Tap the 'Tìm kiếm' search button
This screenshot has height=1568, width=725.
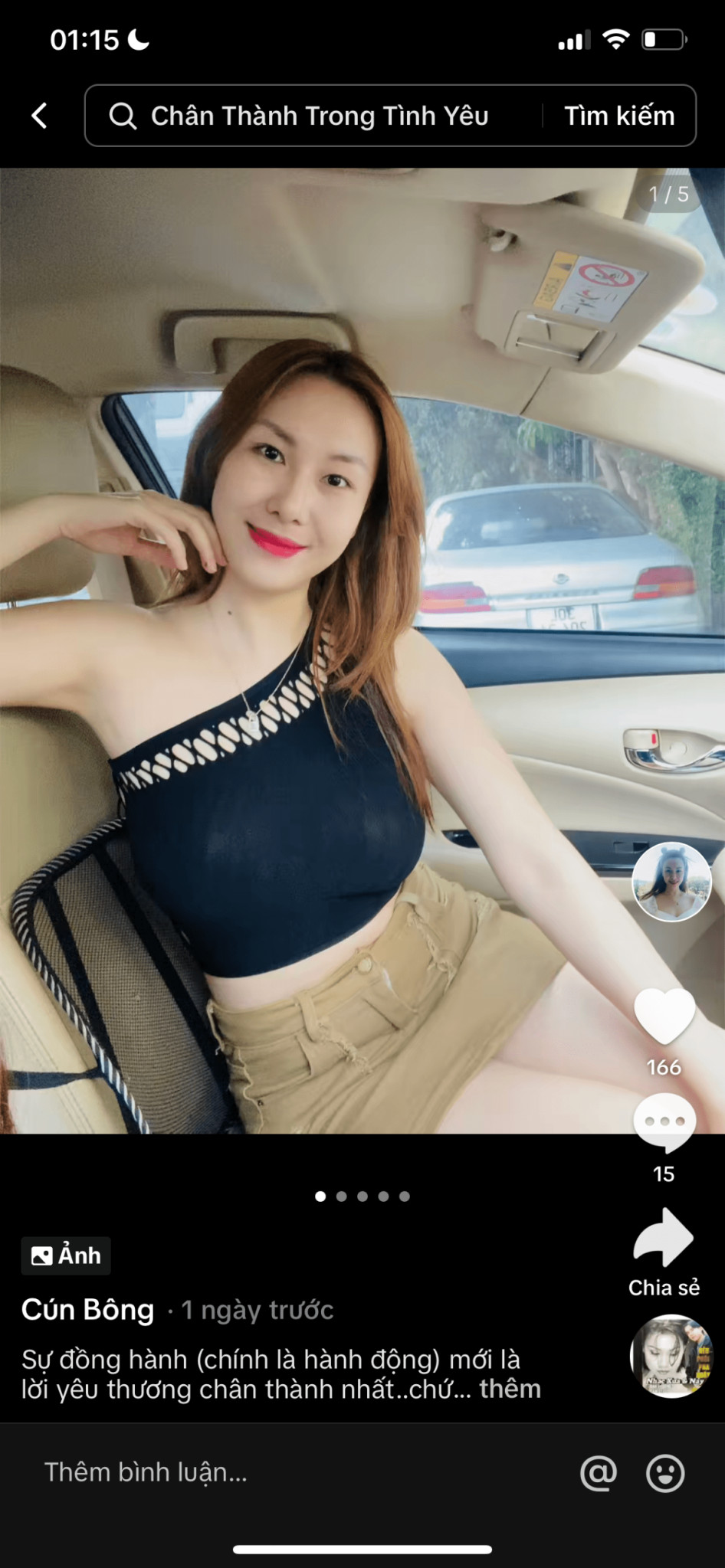pyautogui.click(x=619, y=116)
